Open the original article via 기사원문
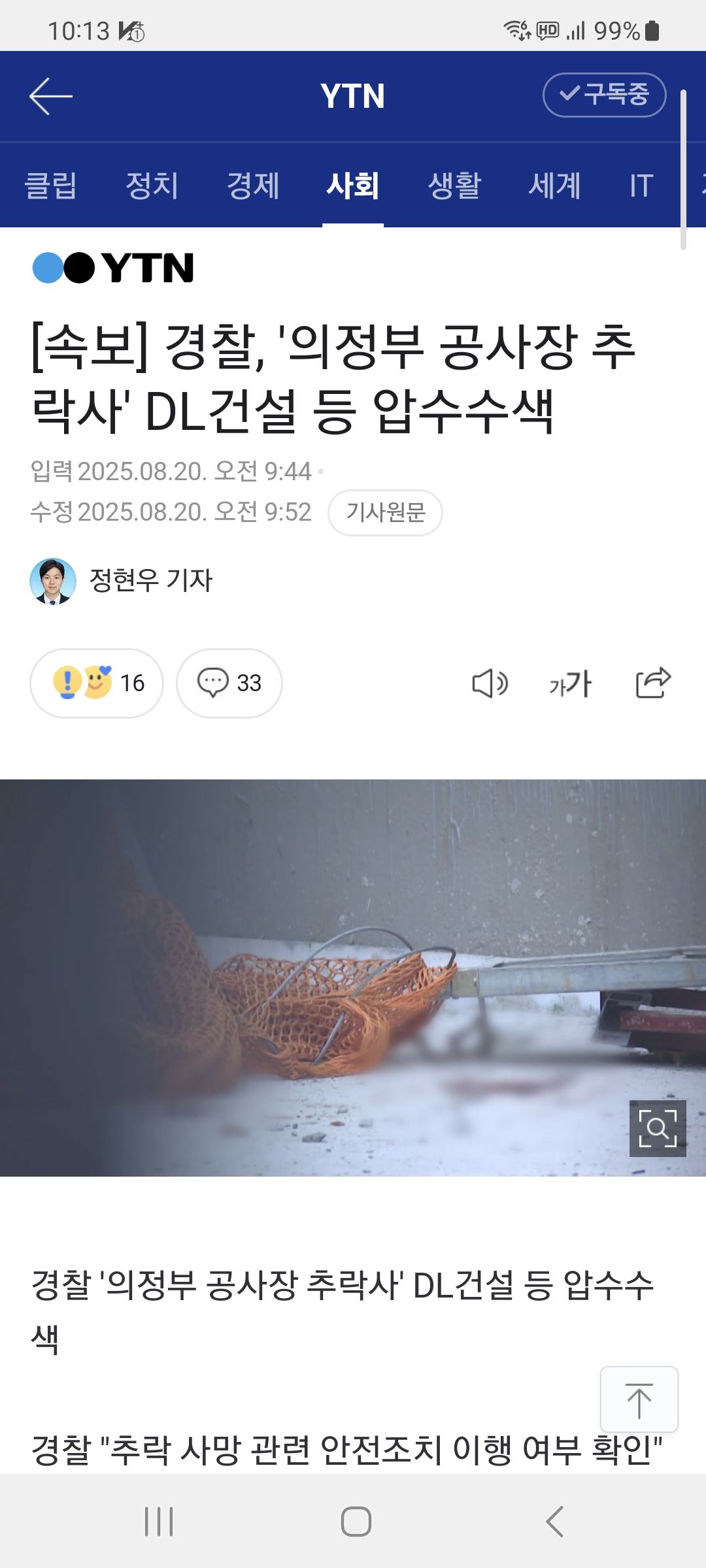The image size is (706, 1568). pyautogui.click(x=385, y=513)
